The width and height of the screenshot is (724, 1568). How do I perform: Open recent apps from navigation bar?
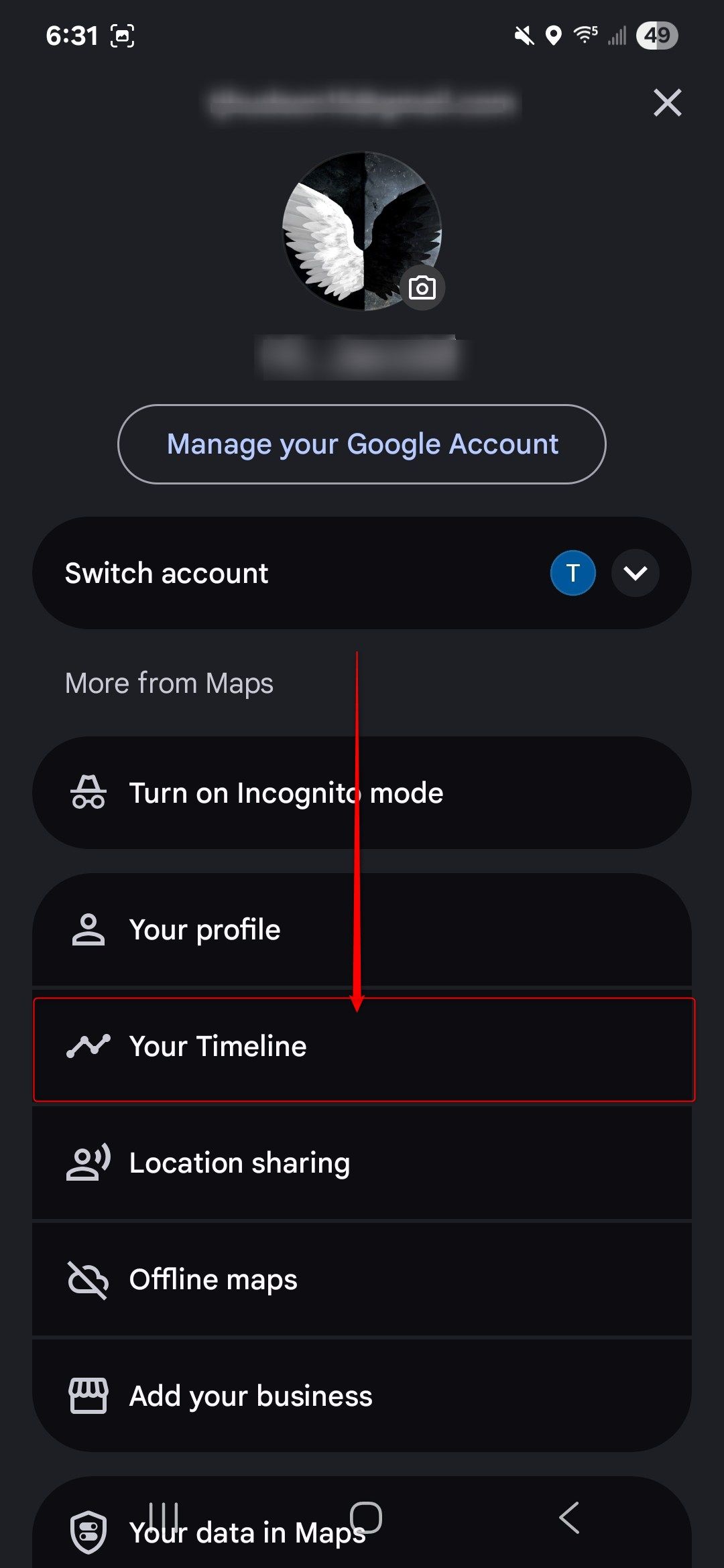point(164,1518)
